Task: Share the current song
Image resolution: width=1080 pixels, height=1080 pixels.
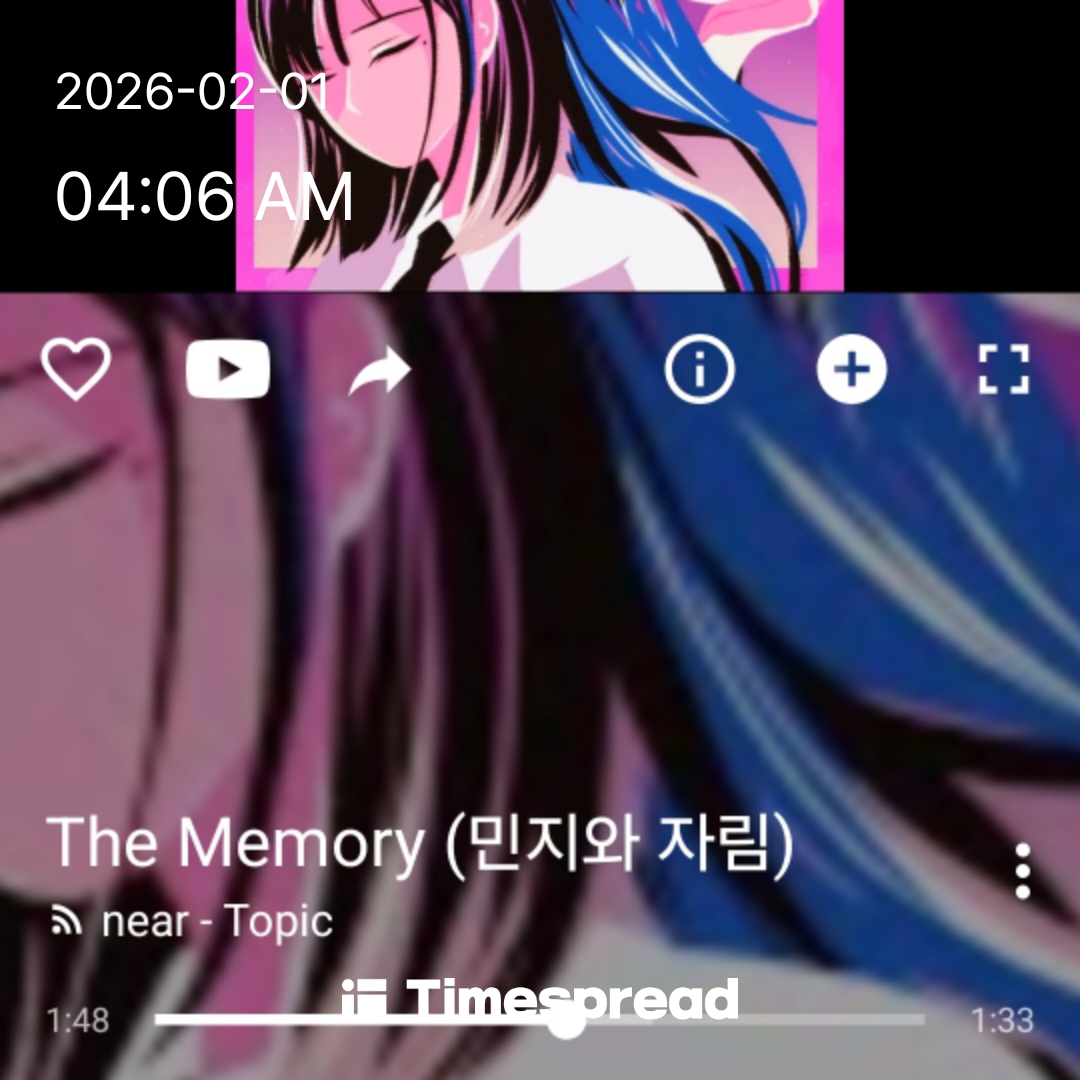Action: point(380,371)
